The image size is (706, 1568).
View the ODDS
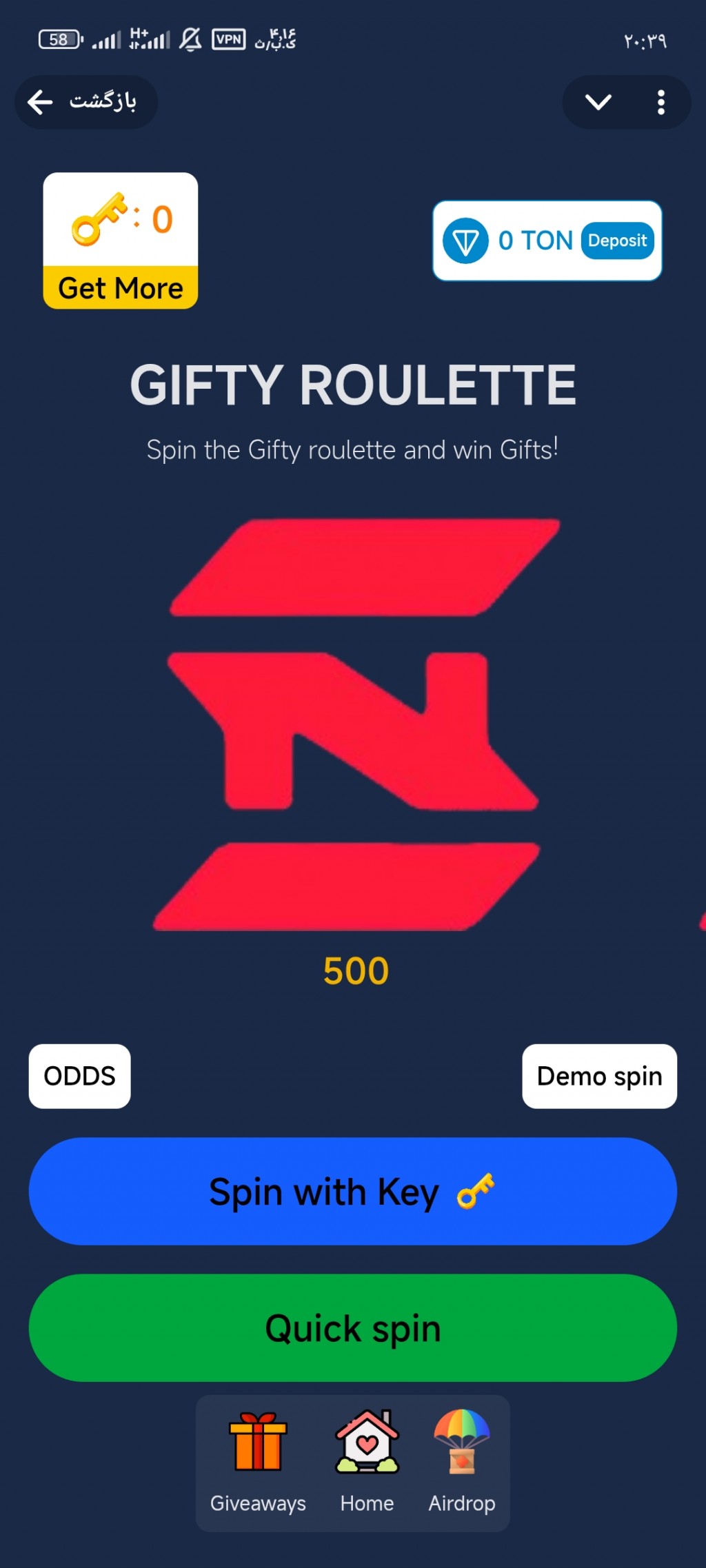pyautogui.click(x=79, y=1076)
